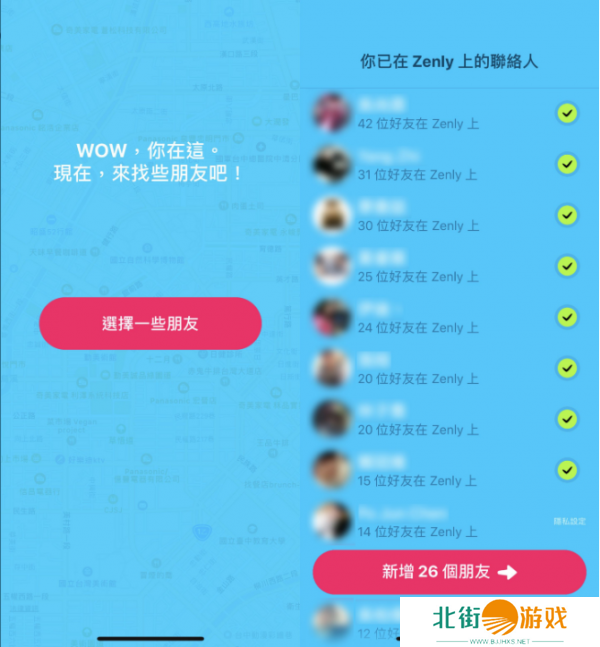Untick the contact with 25 位好友
Image resolution: width=600 pixels, height=647 pixels.
(567, 266)
